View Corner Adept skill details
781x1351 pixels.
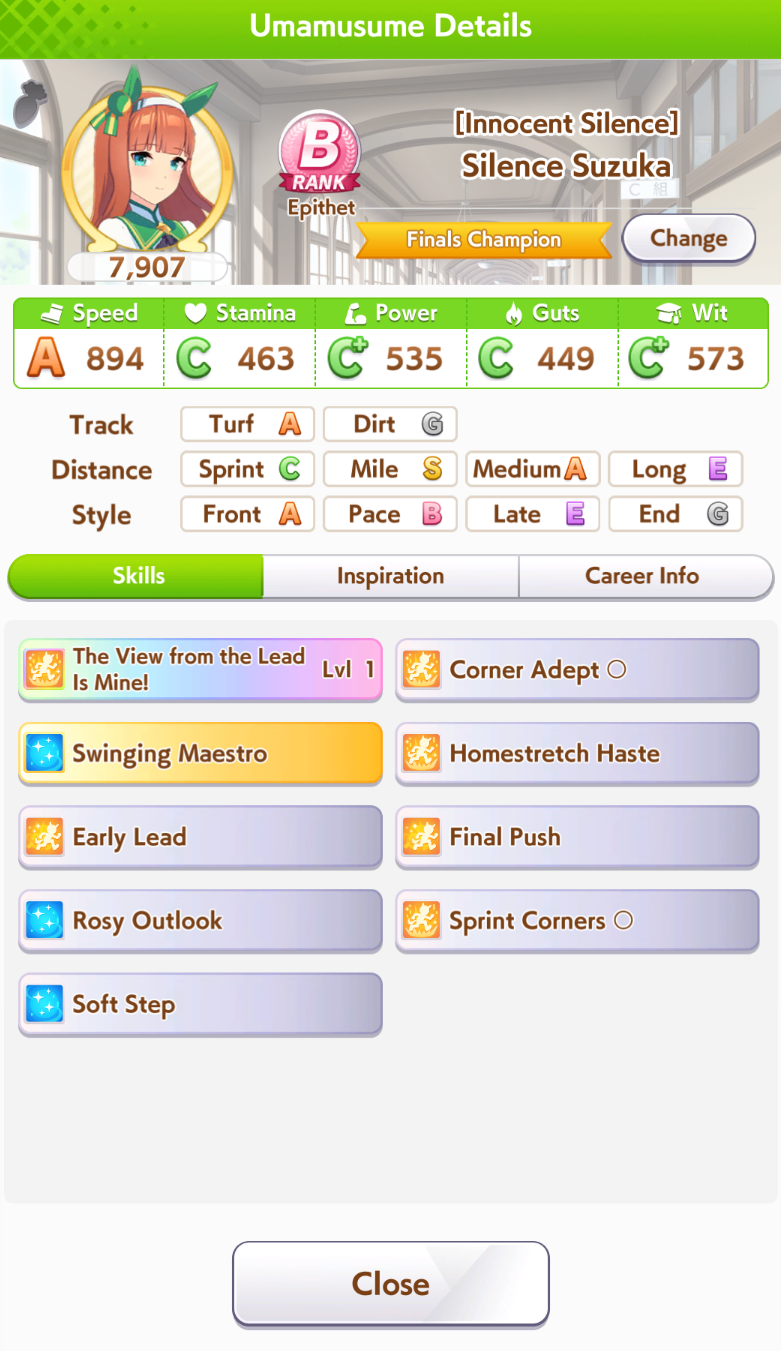coord(577,670)
